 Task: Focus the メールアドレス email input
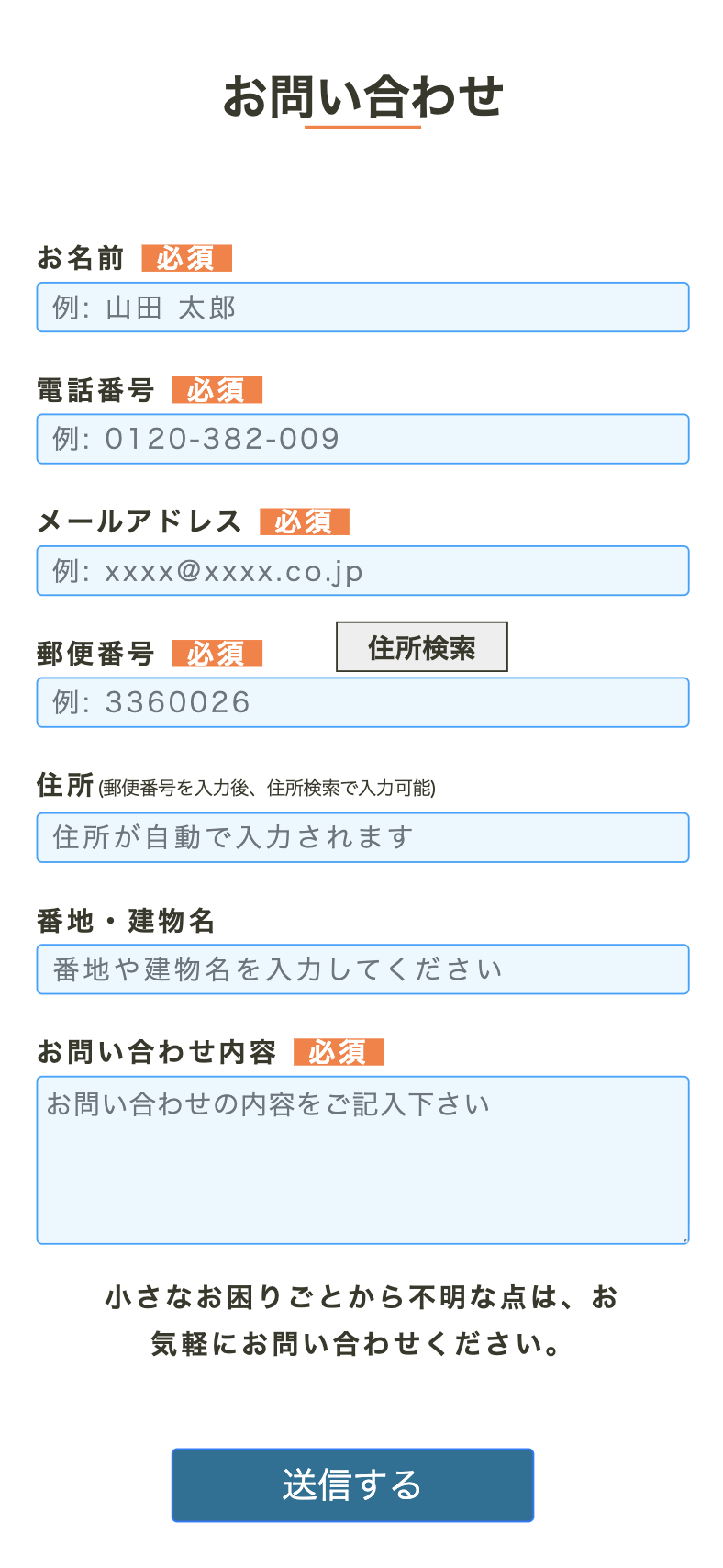point(362,570)
